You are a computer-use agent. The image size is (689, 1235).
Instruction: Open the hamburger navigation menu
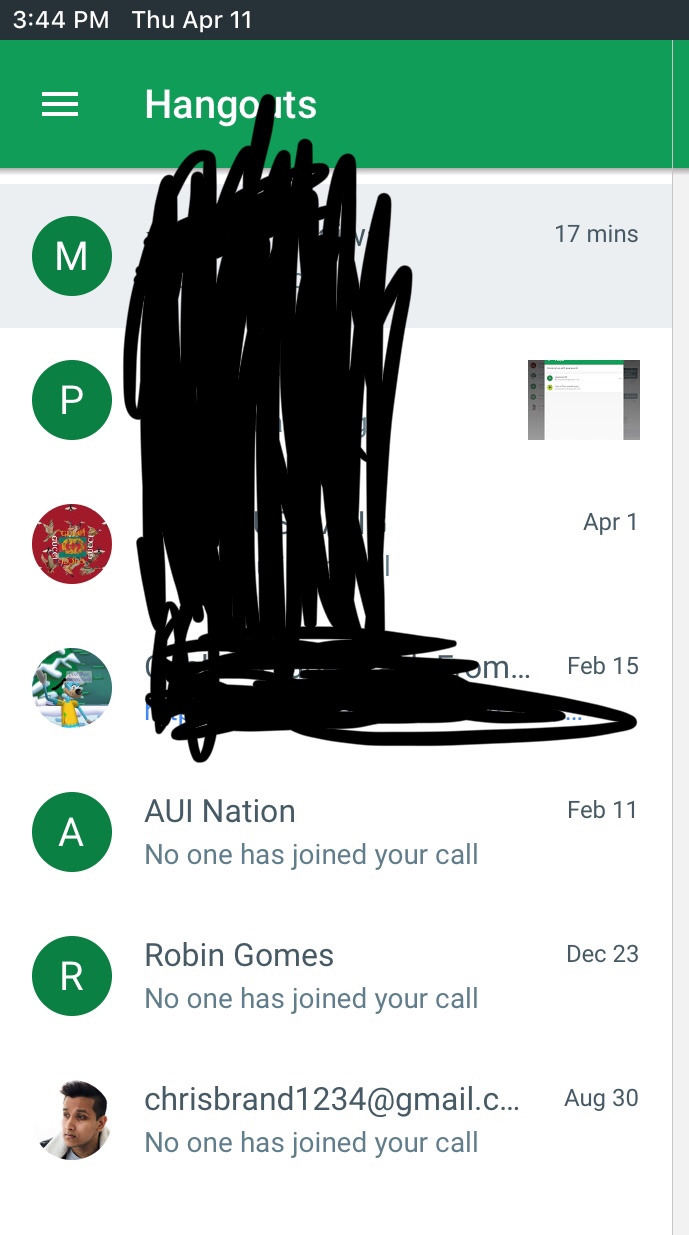point(60,104)
